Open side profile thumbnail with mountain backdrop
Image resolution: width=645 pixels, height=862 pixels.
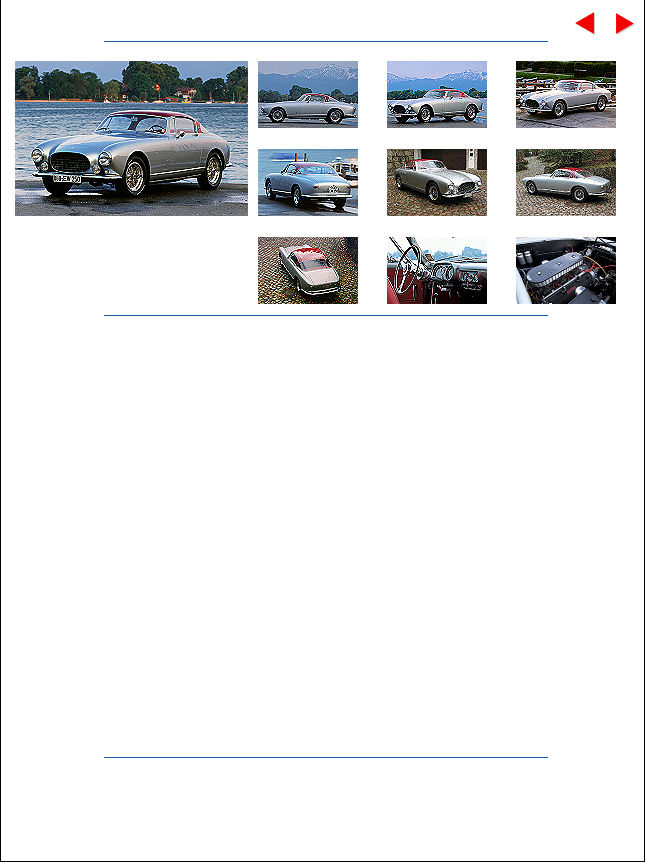(308, 94)
